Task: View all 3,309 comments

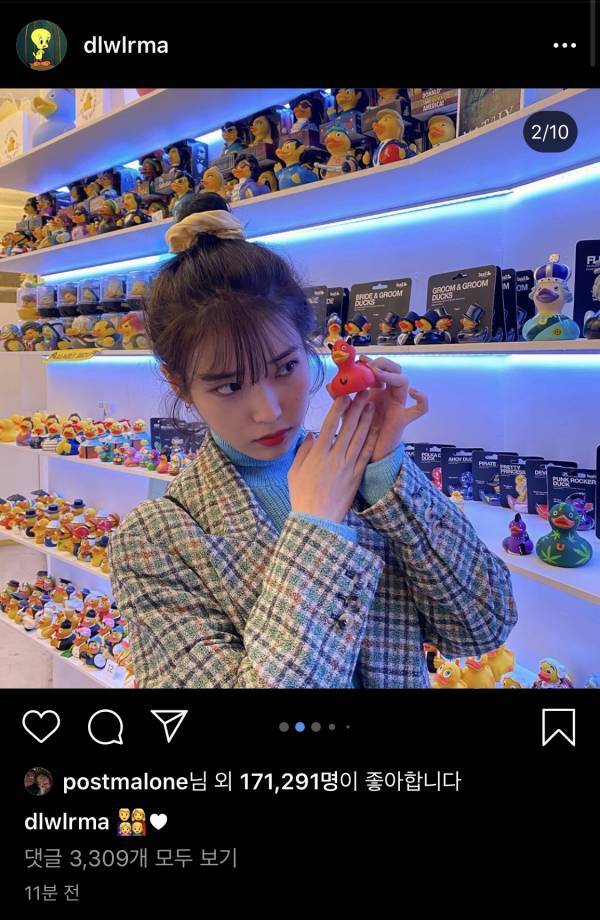Action: [x=130, y=857]
